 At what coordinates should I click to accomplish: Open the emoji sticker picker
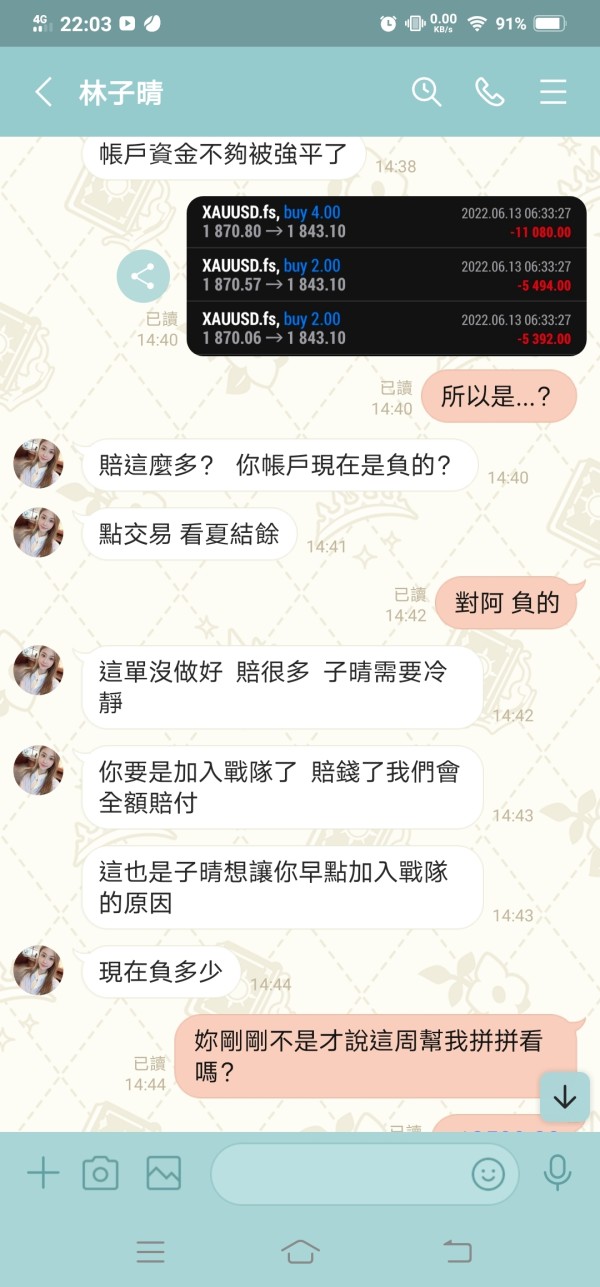point(488,1173)
